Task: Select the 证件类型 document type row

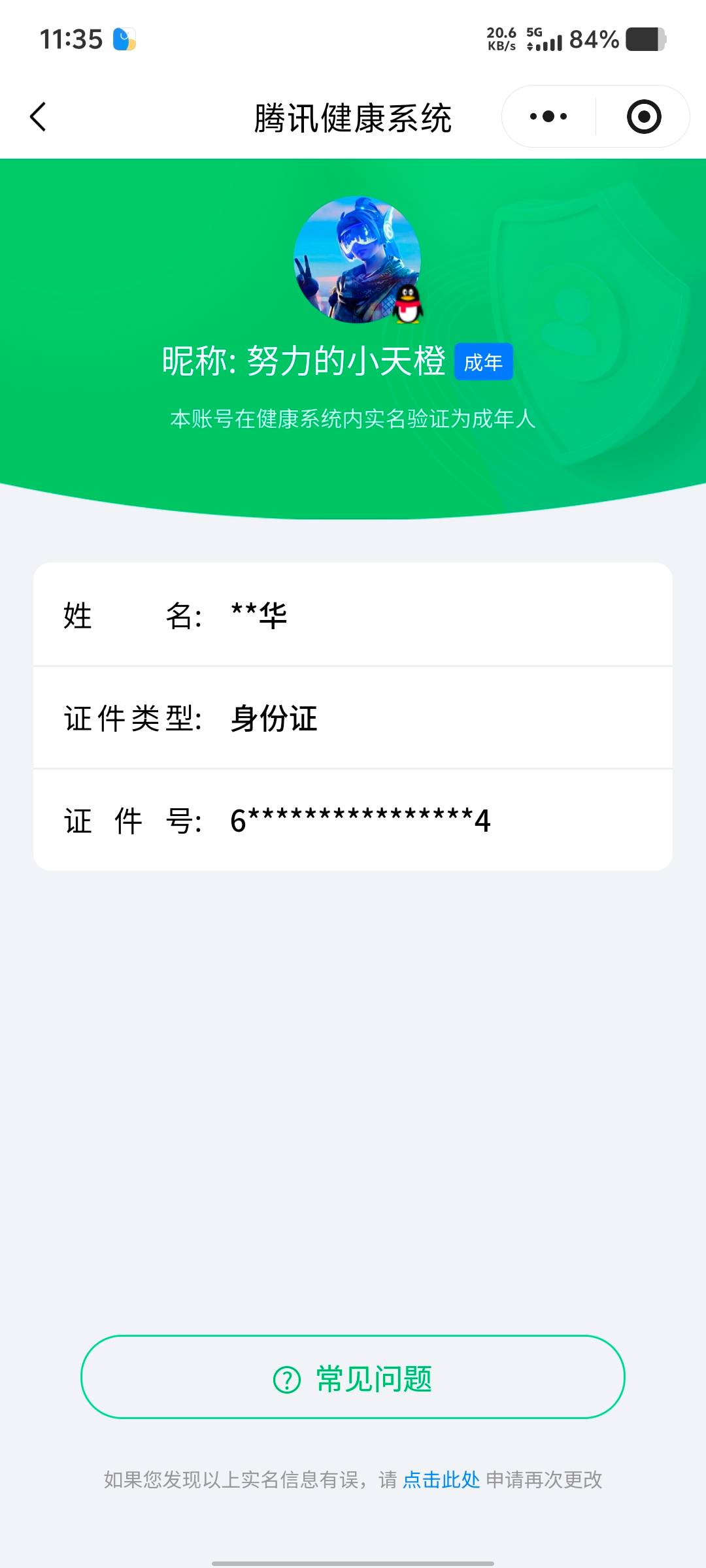Action: click(353, 719)
